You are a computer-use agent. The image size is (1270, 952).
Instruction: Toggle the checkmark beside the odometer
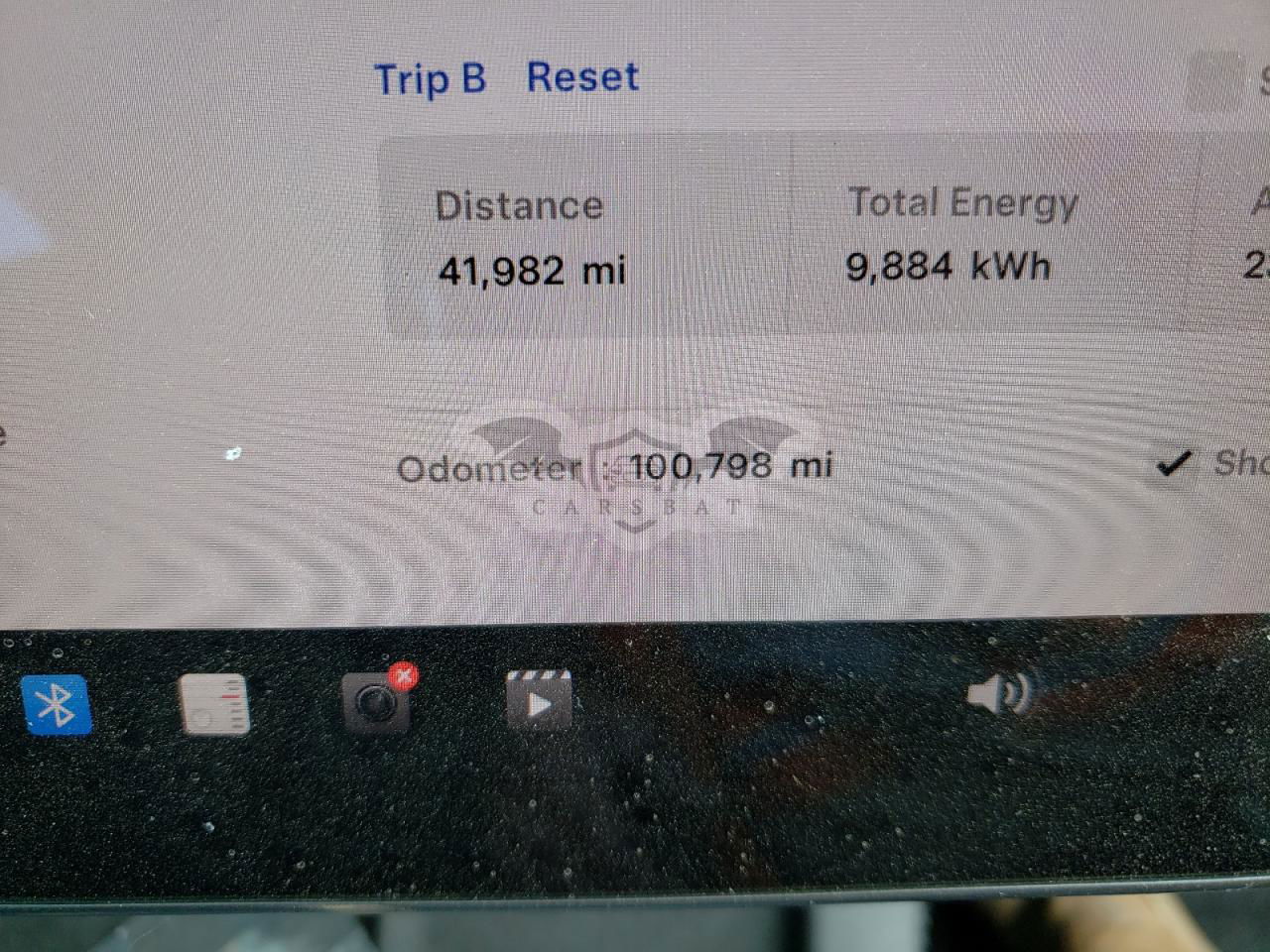pos(1175,463)
